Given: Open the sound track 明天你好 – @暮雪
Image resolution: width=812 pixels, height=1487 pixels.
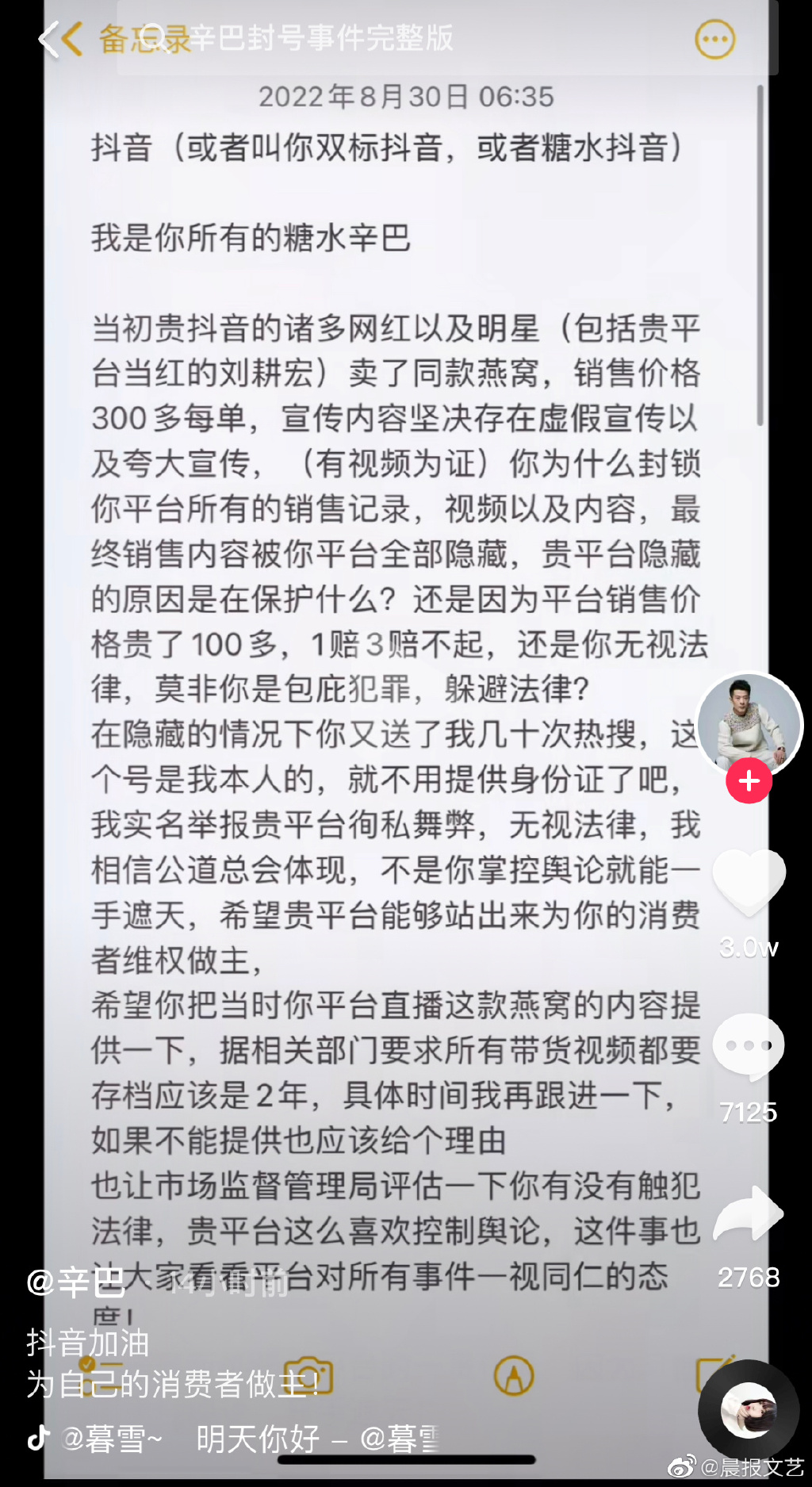Looking at the screenshot, I should [317, 1438].
